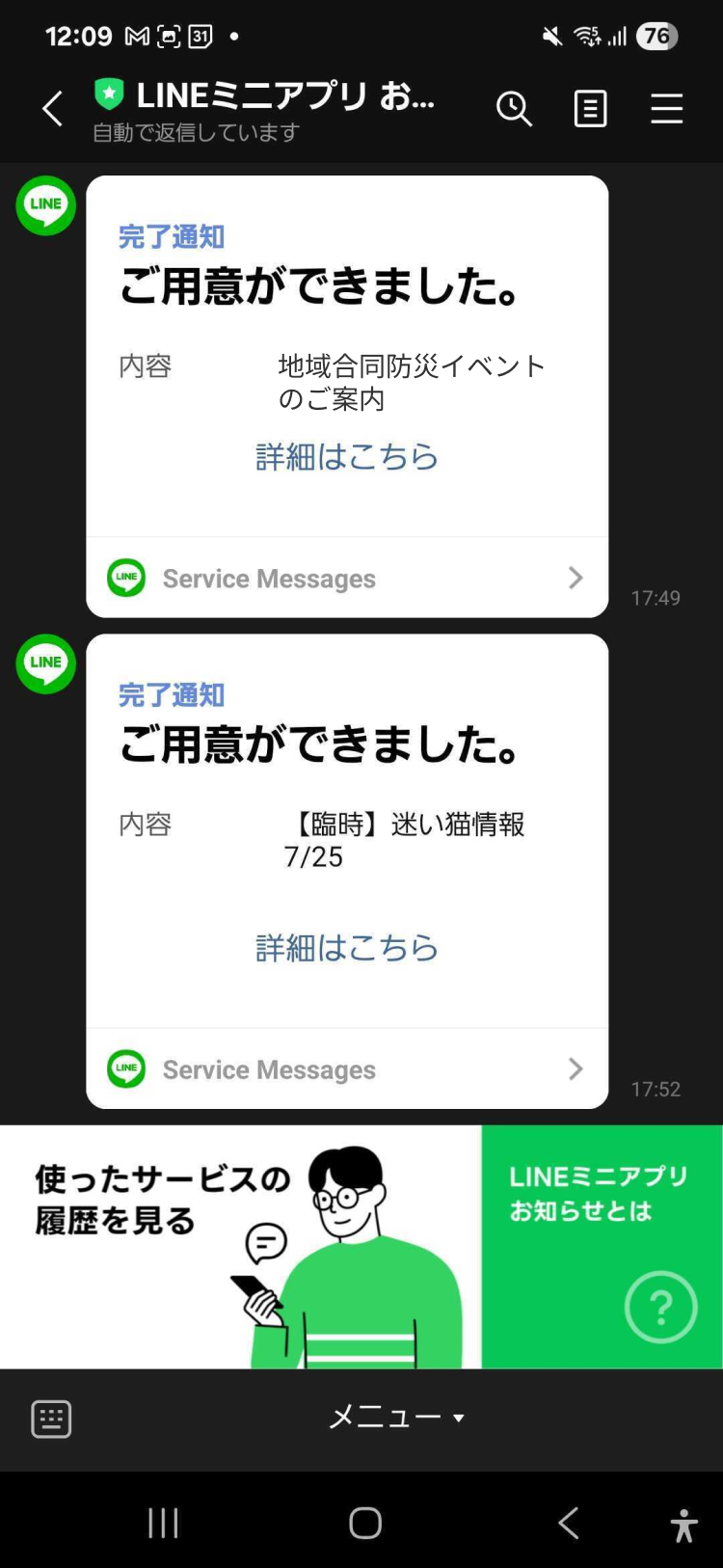Switch to the keyboard input
Image resolution: width=723 pixels, height=1568 pixels.
(x=51, y=1419)
